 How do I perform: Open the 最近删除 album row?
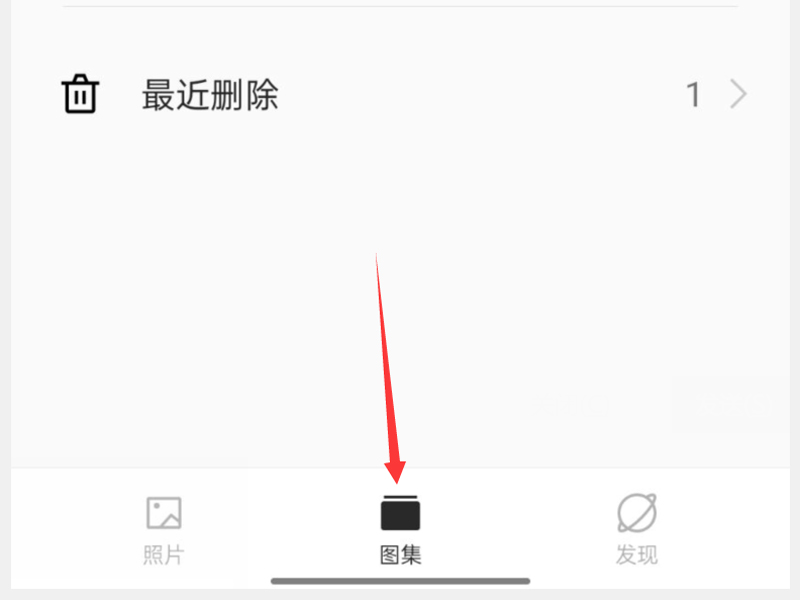400,96
